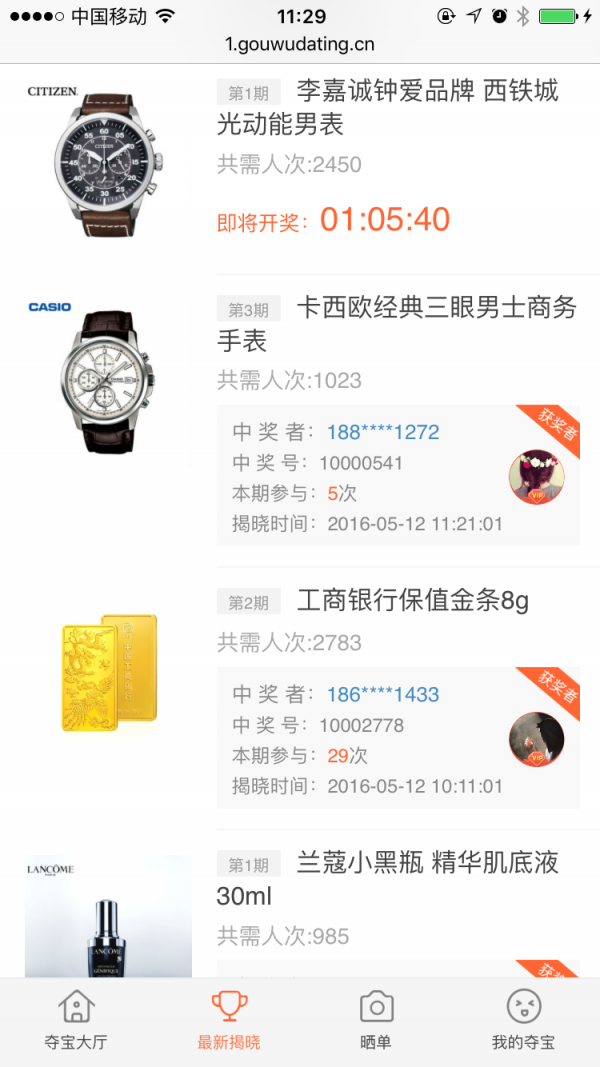Screen dimensions: 600x1067
Task: Open the 卡西欧经典三眼男士商务手表 item
Action: click(397, 324)
